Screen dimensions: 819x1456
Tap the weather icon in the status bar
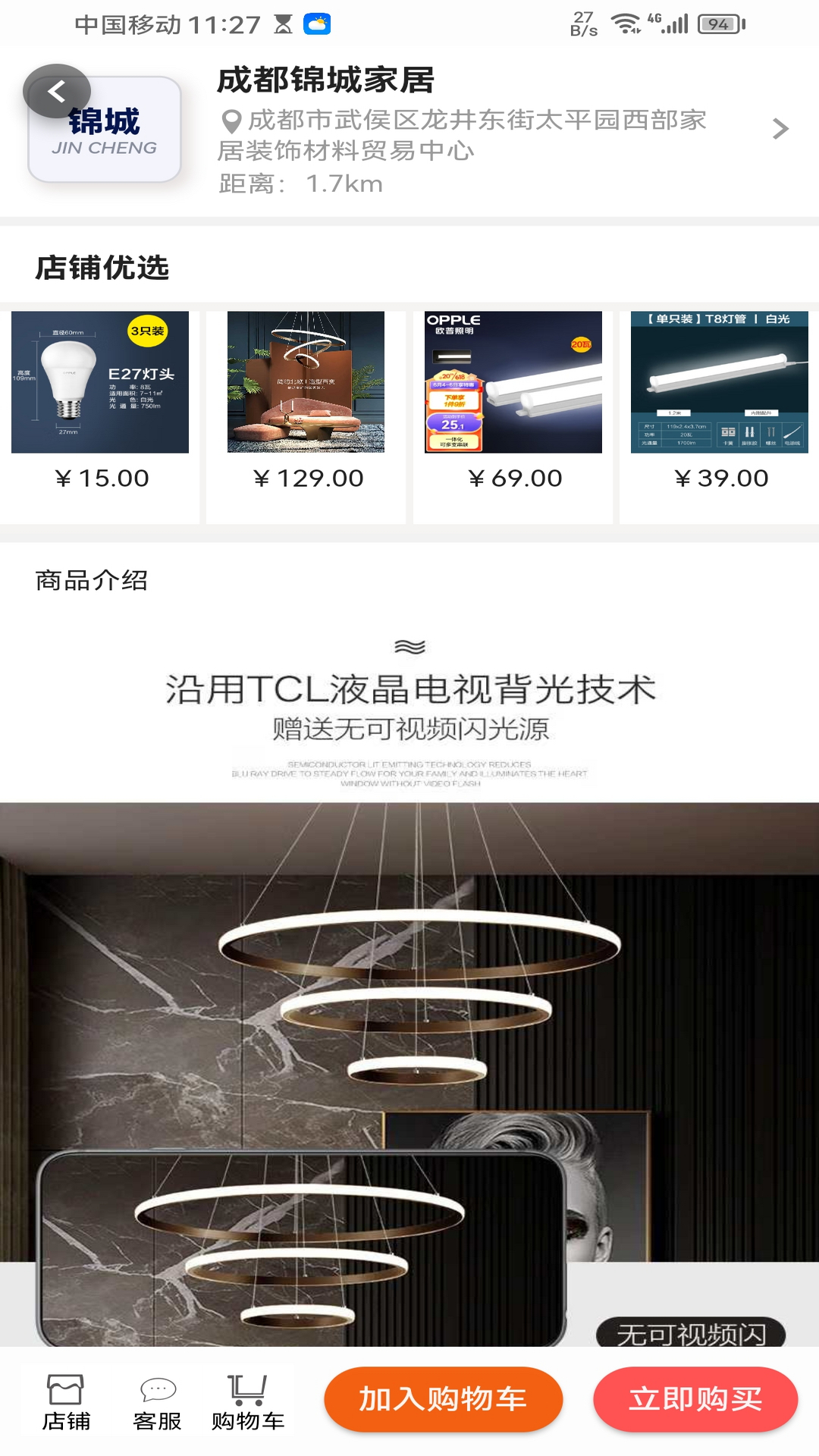point(318,23)
